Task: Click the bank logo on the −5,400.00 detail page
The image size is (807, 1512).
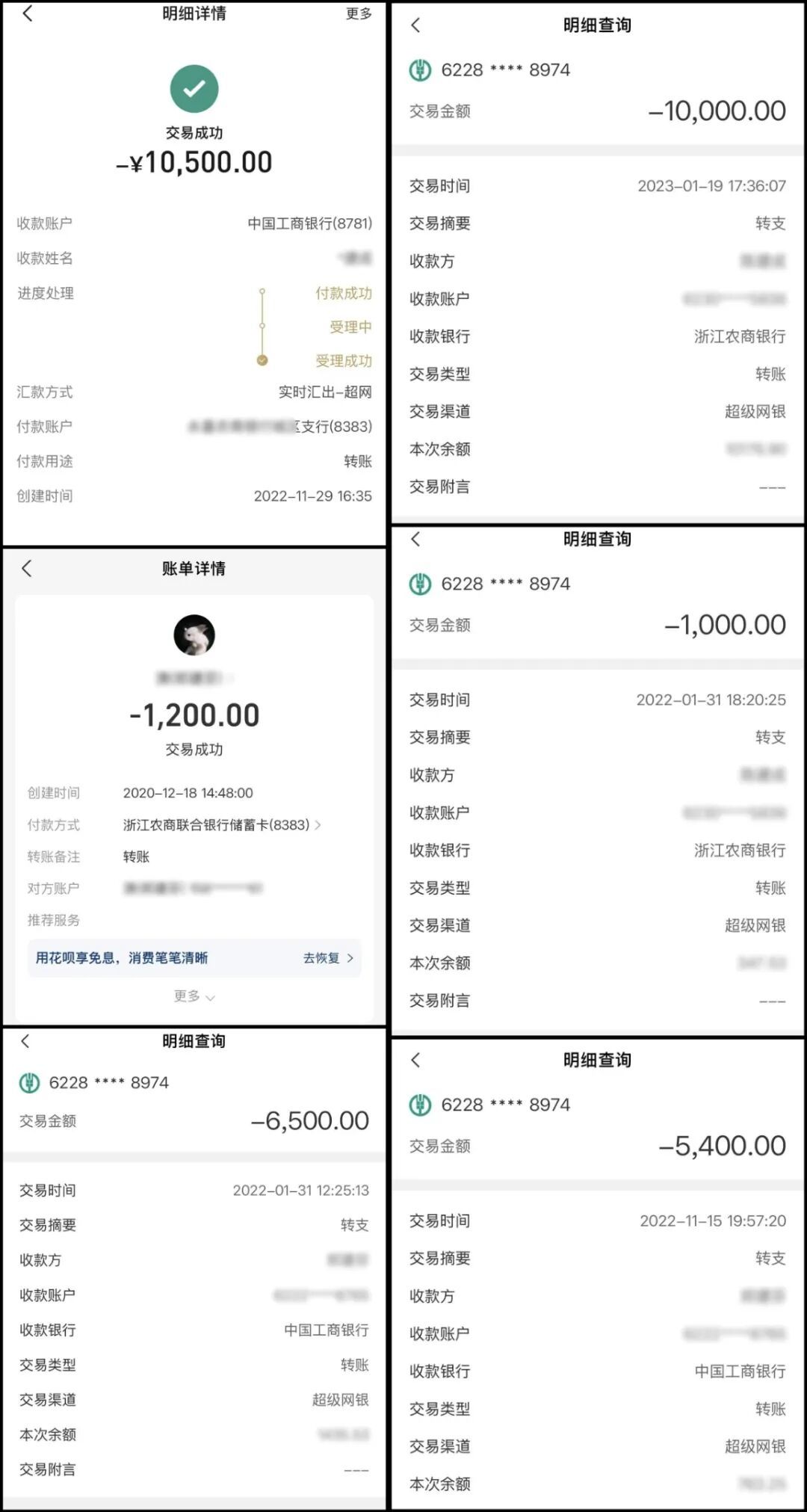Action: point(419,1105)
